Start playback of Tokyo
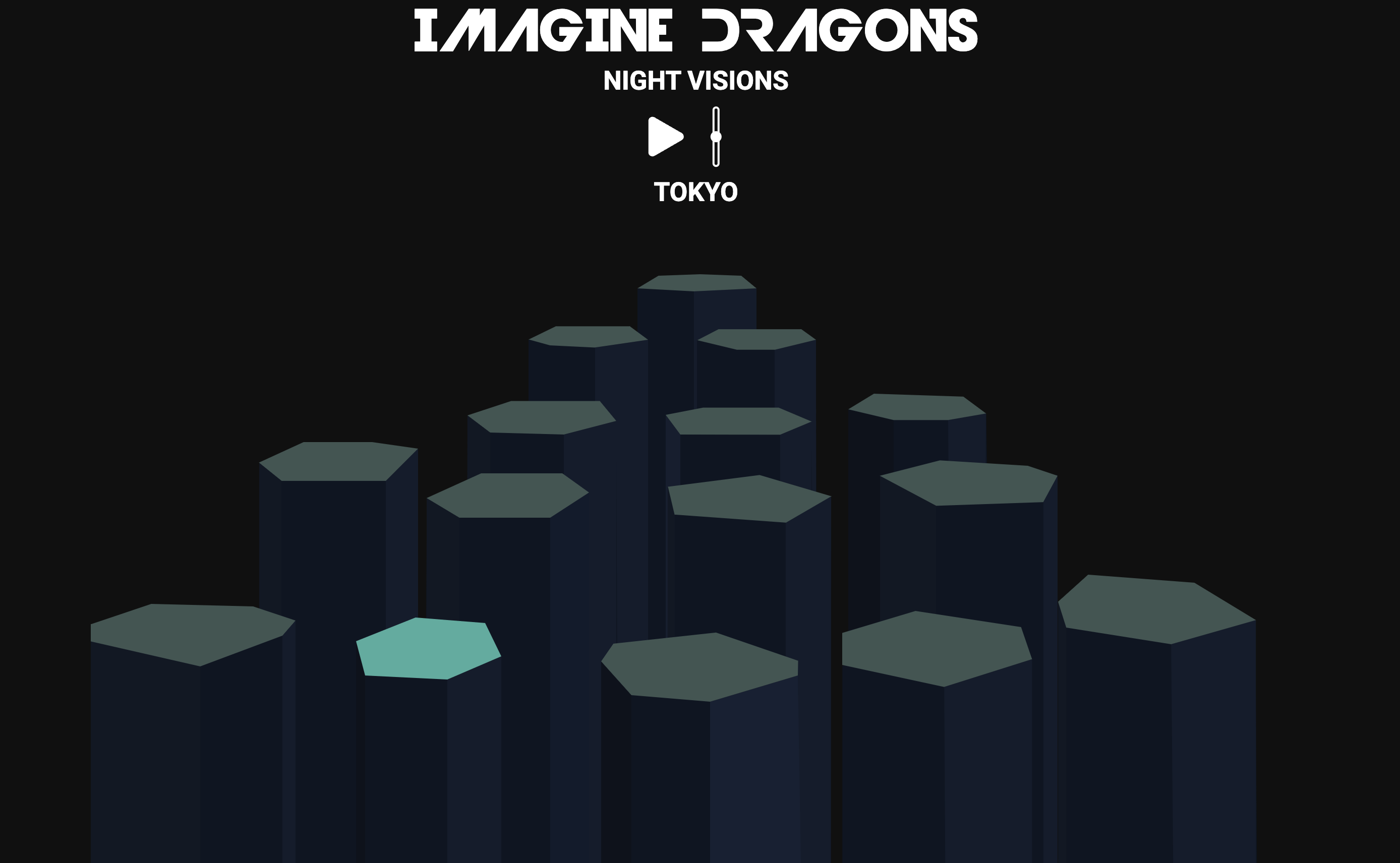The height and width of the screenshot is (863, 1400). (x=664, y=137)
